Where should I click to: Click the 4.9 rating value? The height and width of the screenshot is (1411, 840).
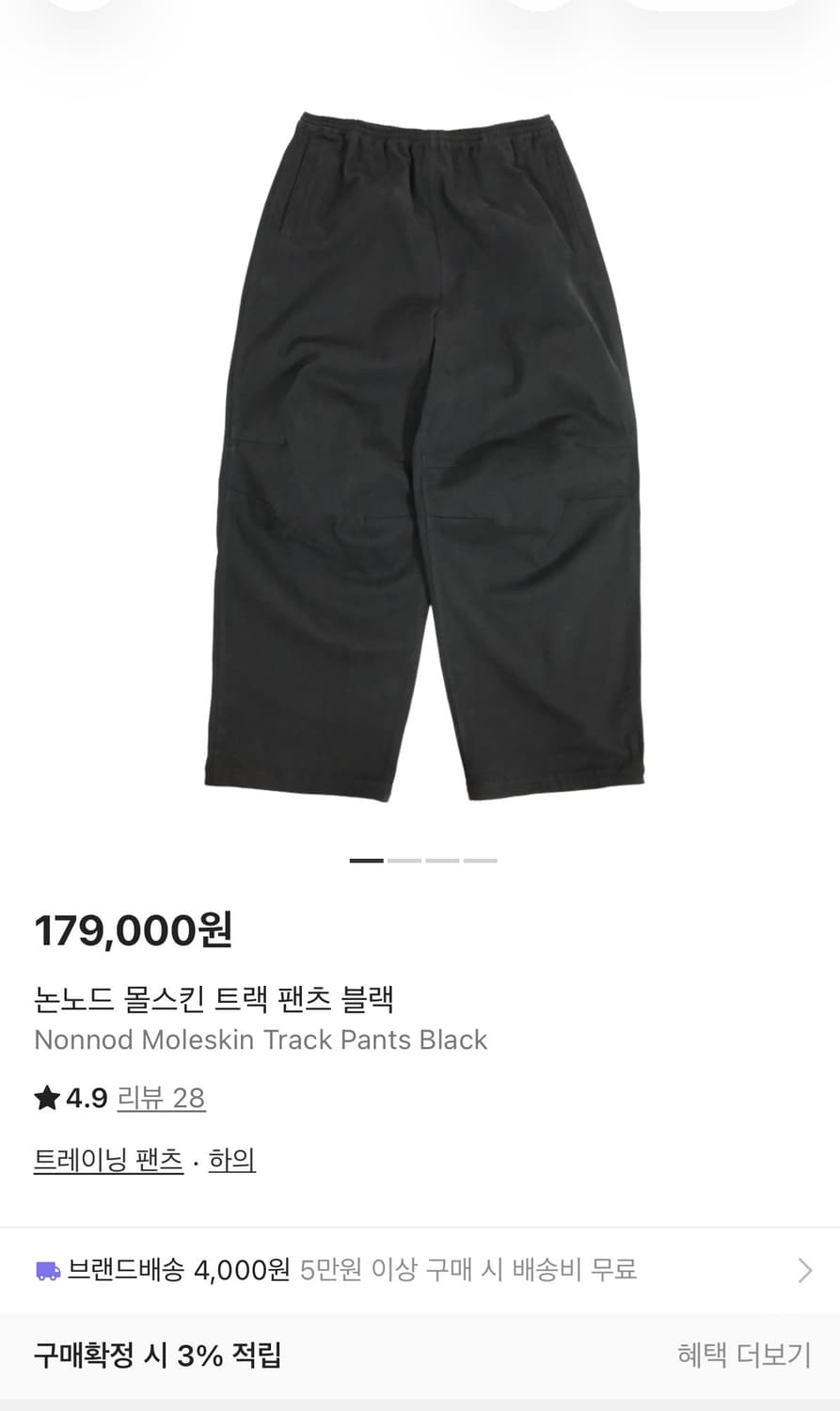tap(85, 1098)
